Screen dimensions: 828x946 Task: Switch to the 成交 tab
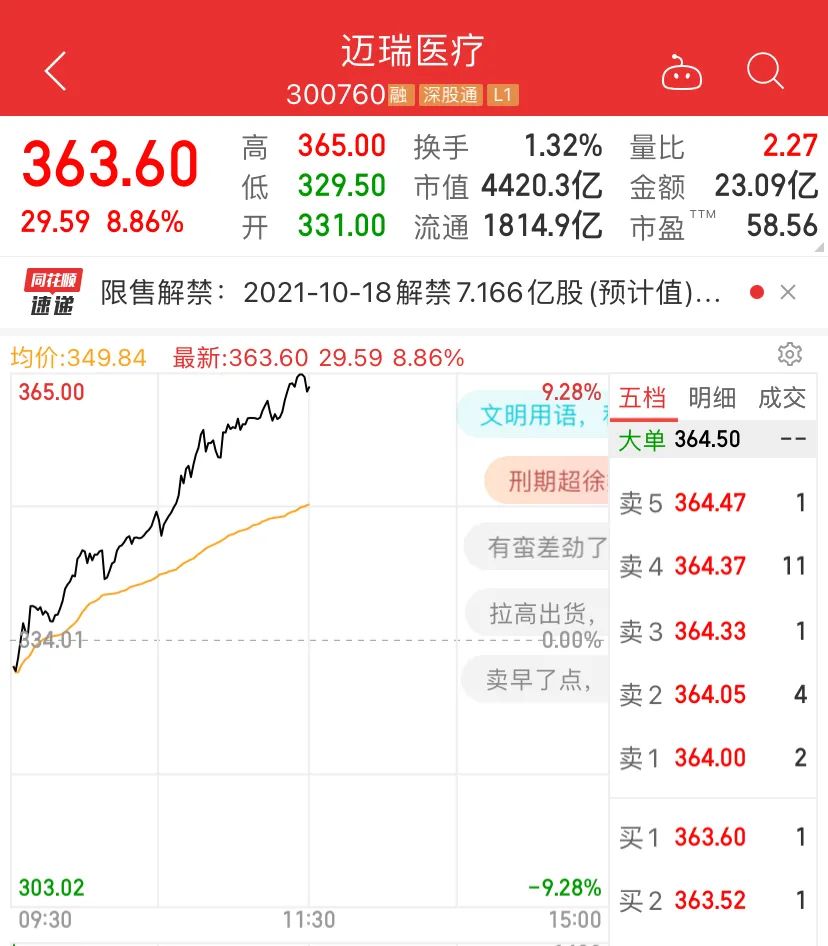(x=781, y=398)
